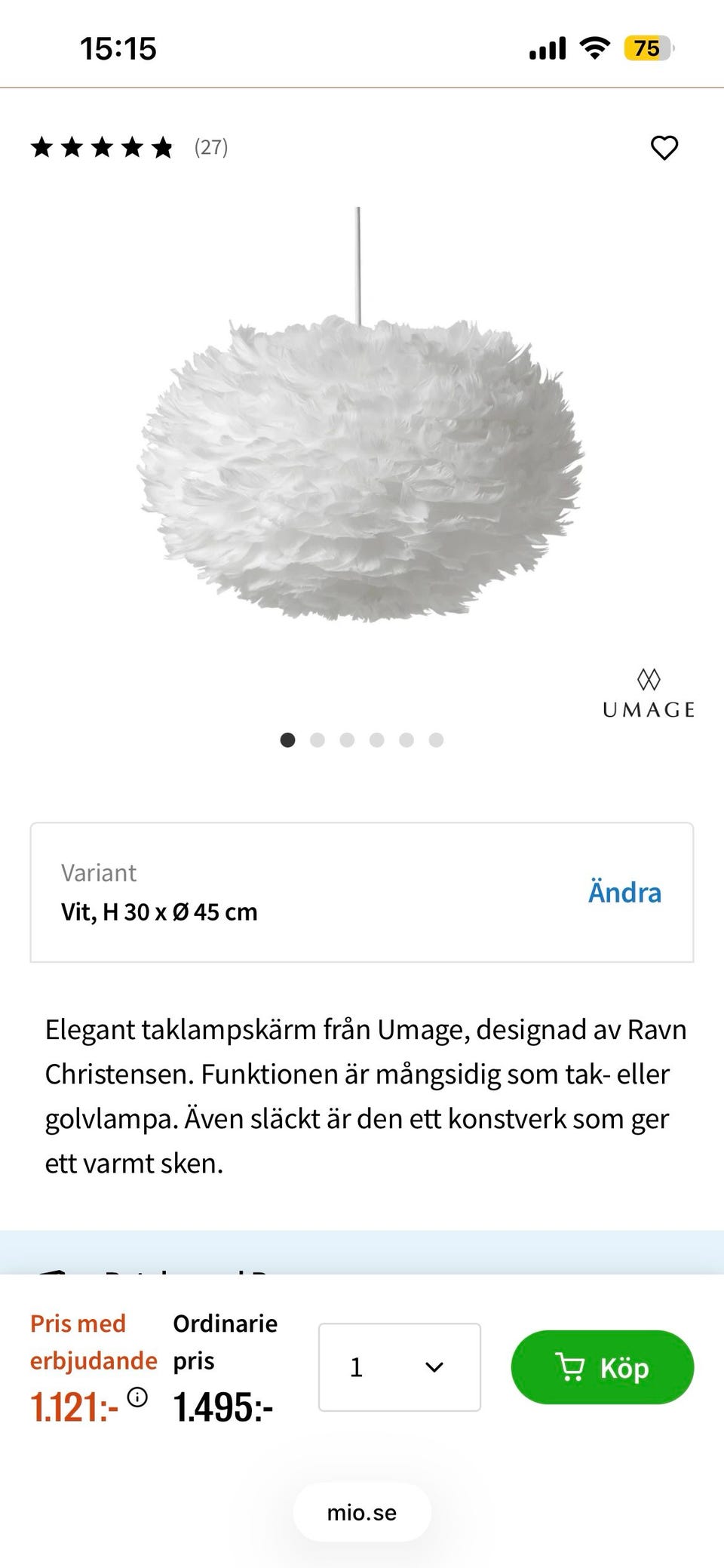Tap the (27) reviews count link
The height and width of the screenshot is (1568, 724).
pos(209,148)
